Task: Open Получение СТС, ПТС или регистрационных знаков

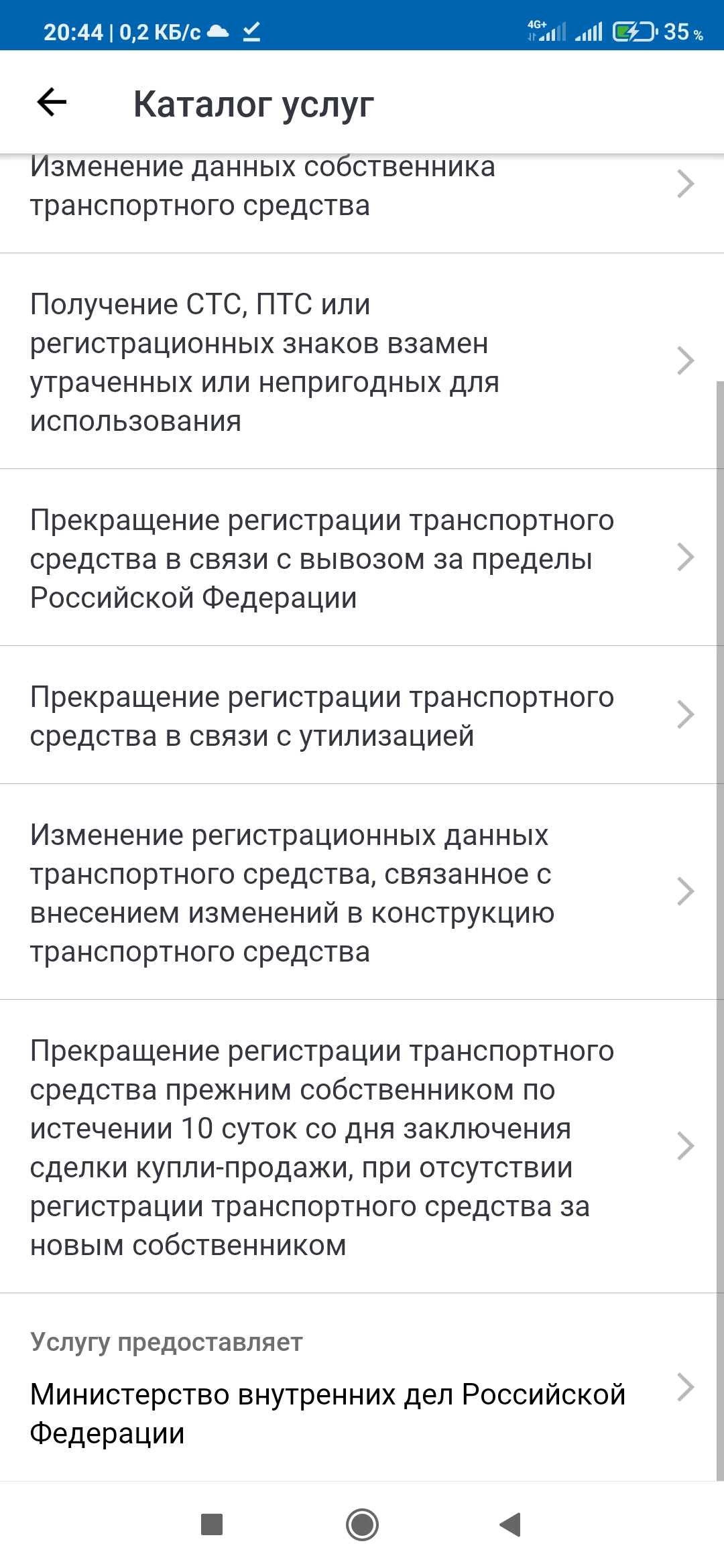Action: point(362,361)
